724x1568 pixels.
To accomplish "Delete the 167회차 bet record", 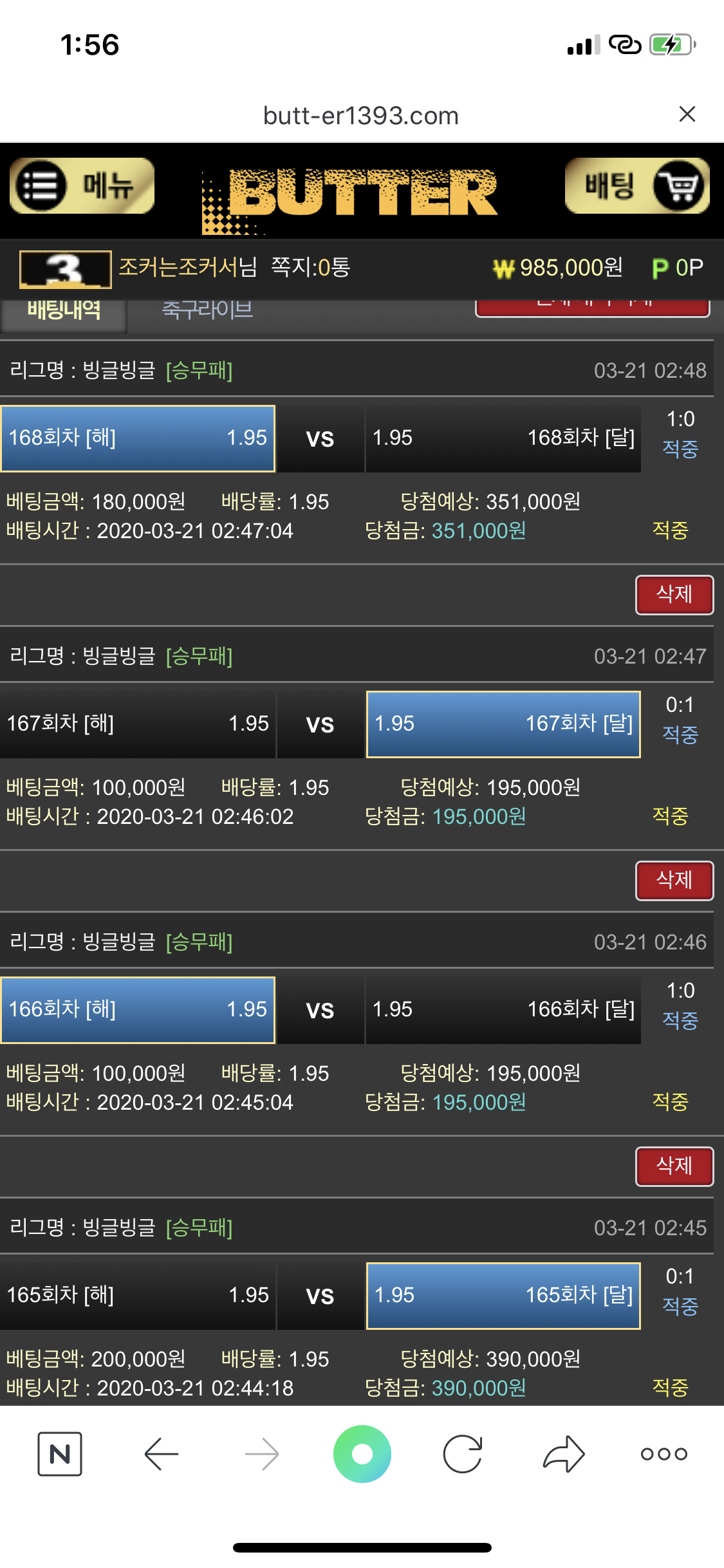I will pos(674,881).
